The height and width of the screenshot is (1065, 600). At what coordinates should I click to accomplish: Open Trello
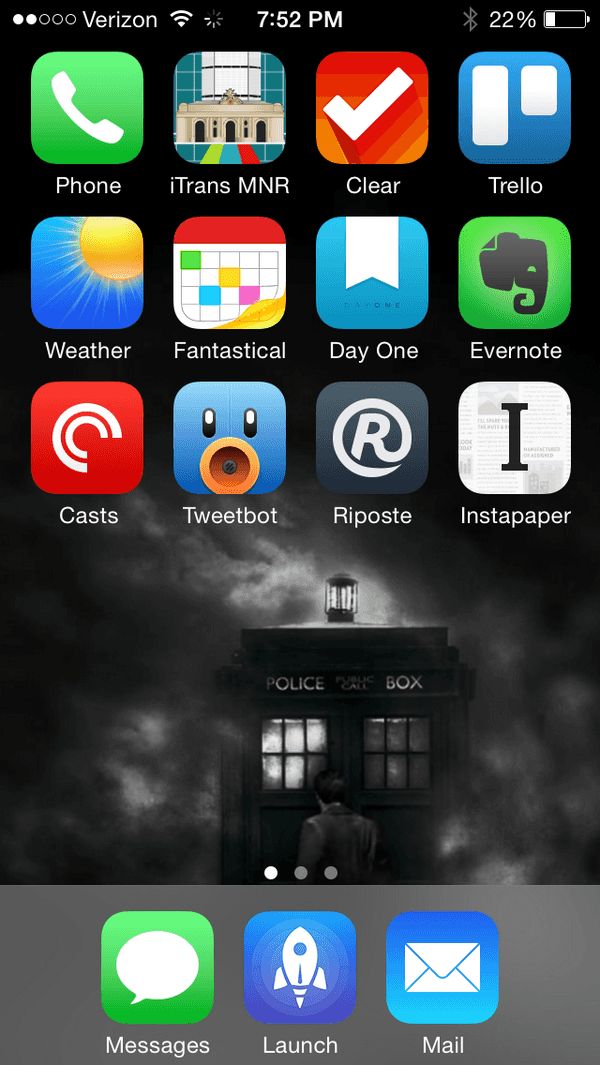pos(514,108)
